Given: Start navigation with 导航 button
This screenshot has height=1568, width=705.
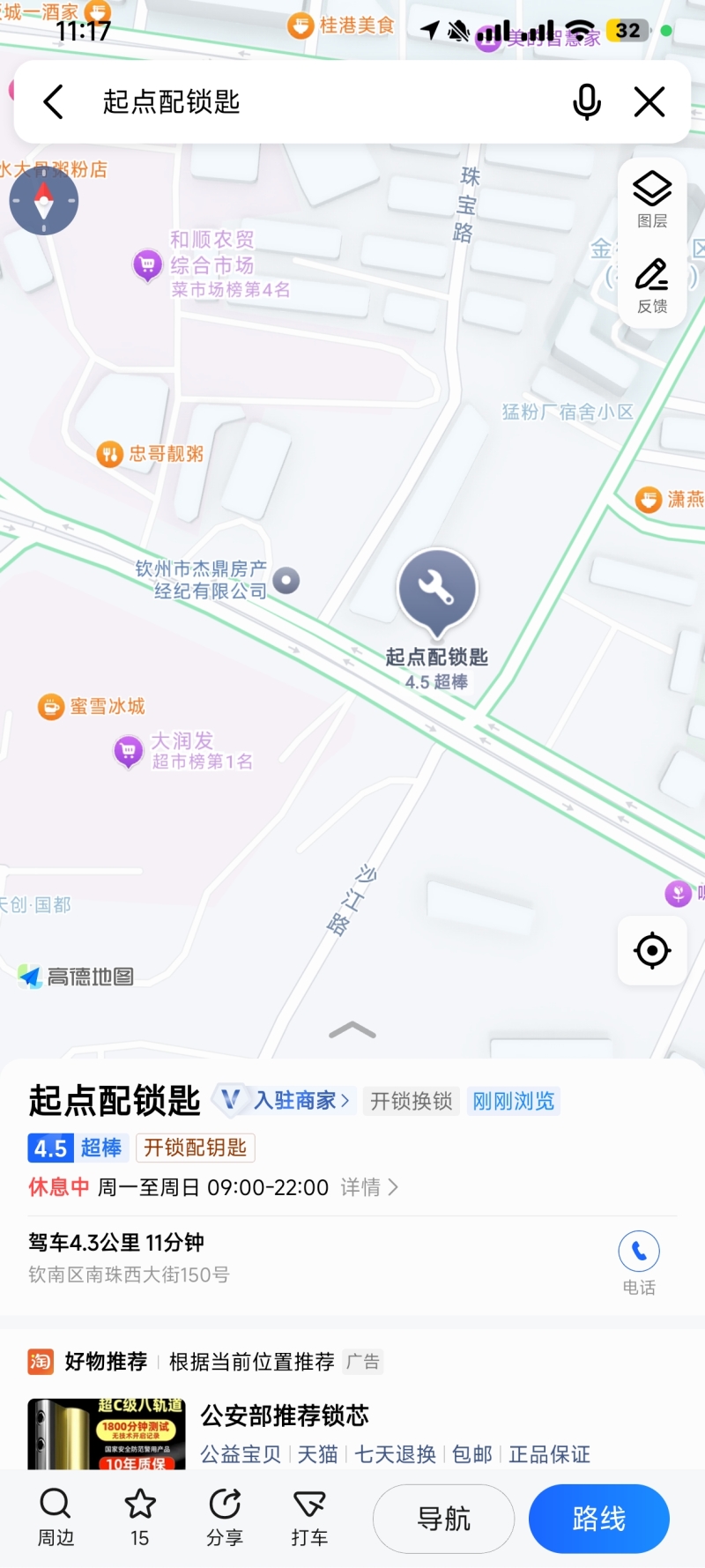Looking at the screenshot, I should (443, 1519).
